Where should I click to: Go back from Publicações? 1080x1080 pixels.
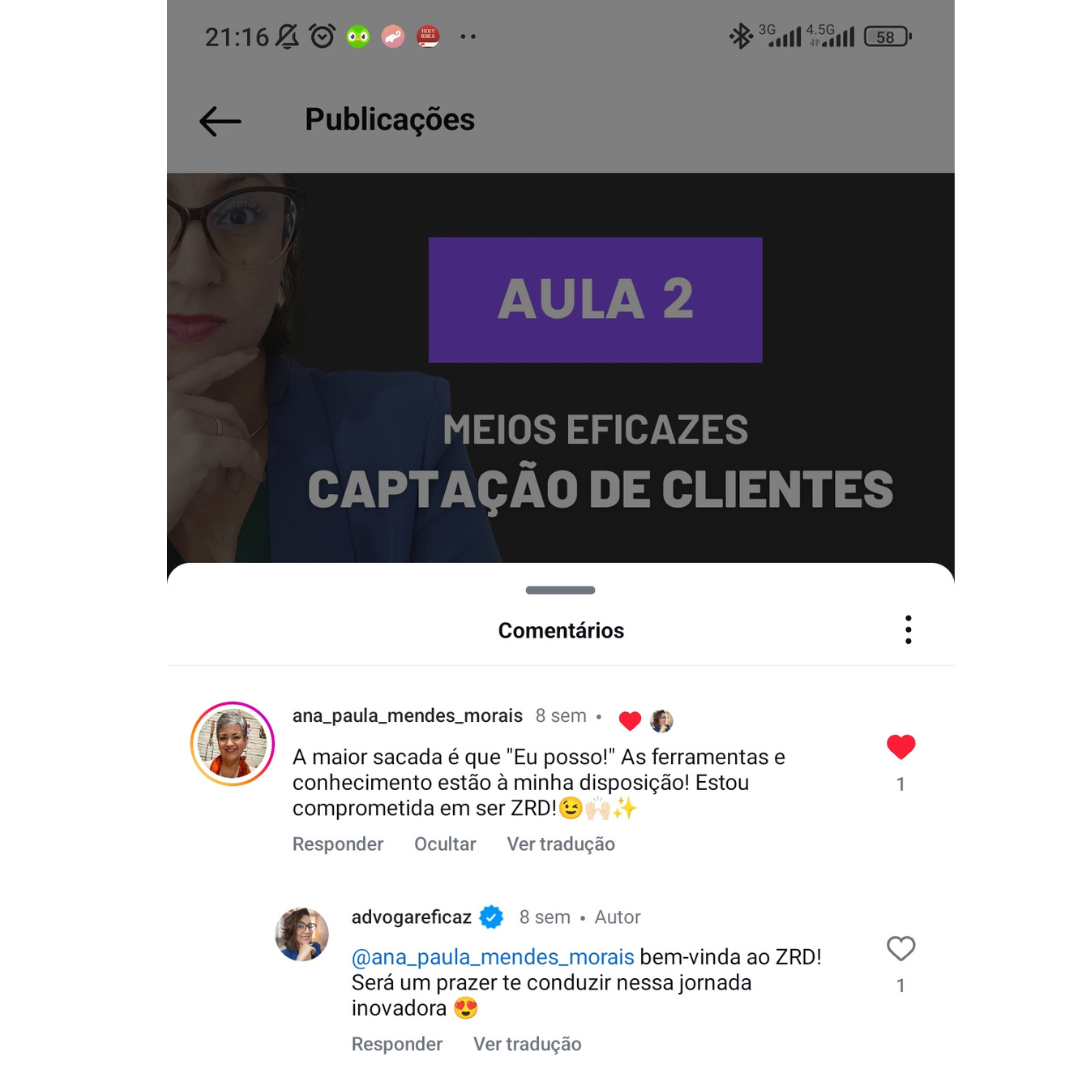click(x=220, y=121)
